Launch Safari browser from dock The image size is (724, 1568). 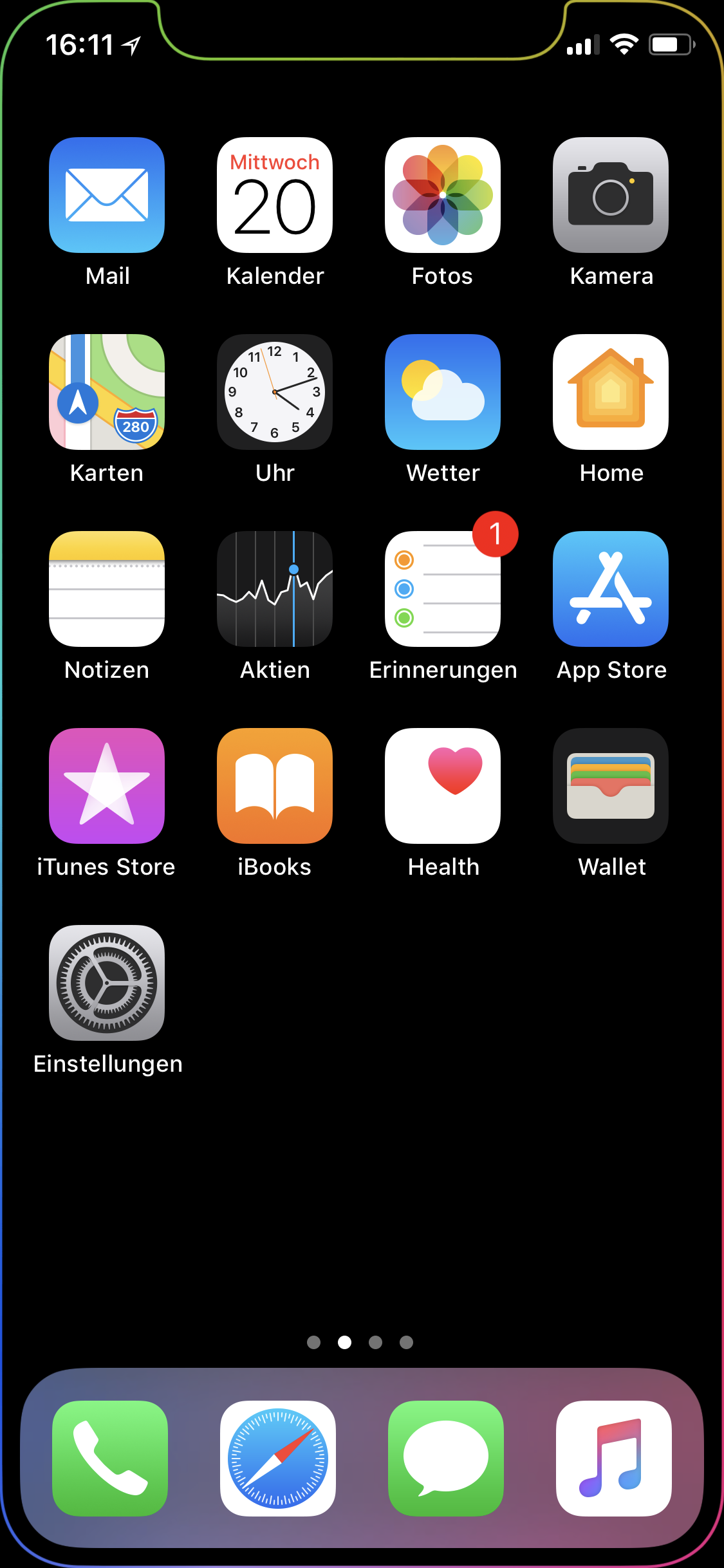pos(278,1459)
